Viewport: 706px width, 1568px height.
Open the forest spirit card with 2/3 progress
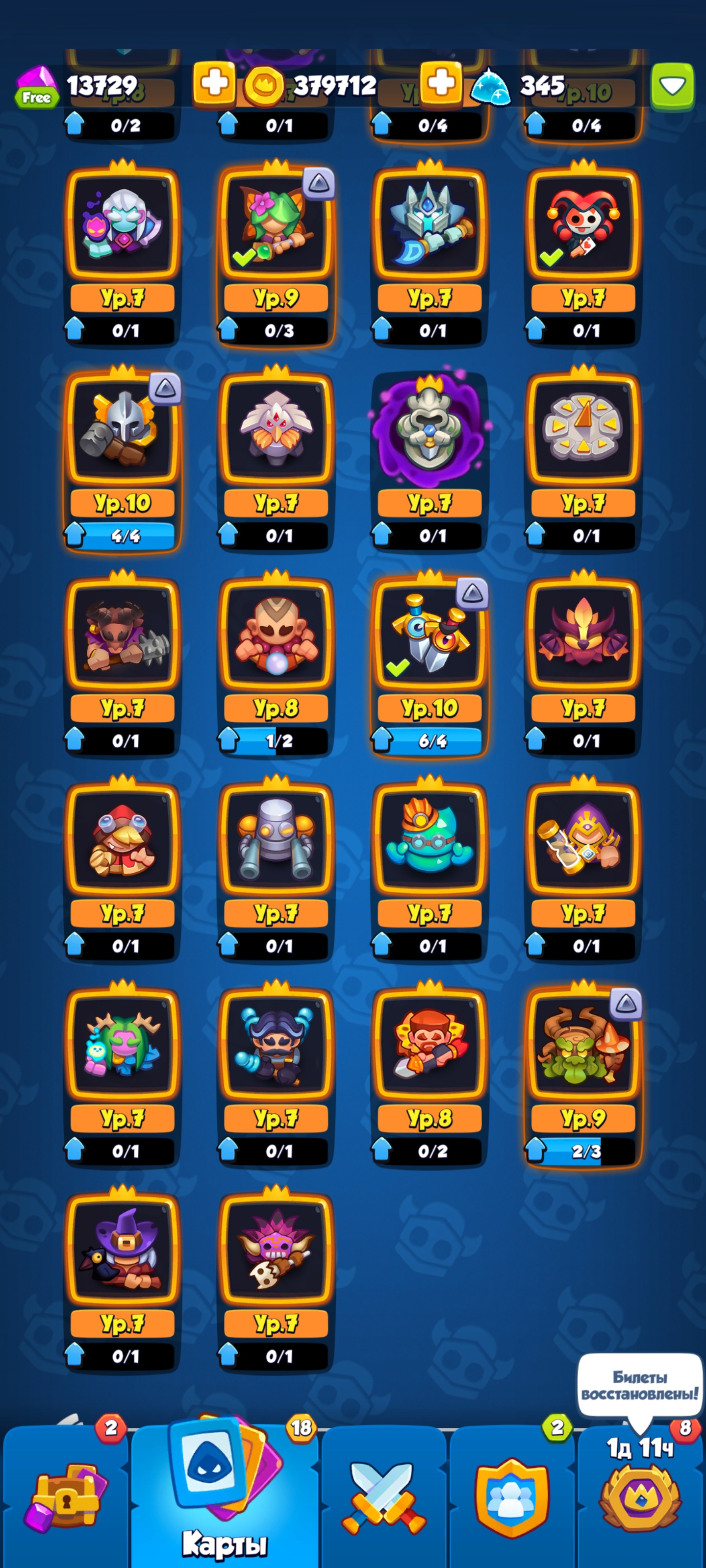pos(583,1075)
